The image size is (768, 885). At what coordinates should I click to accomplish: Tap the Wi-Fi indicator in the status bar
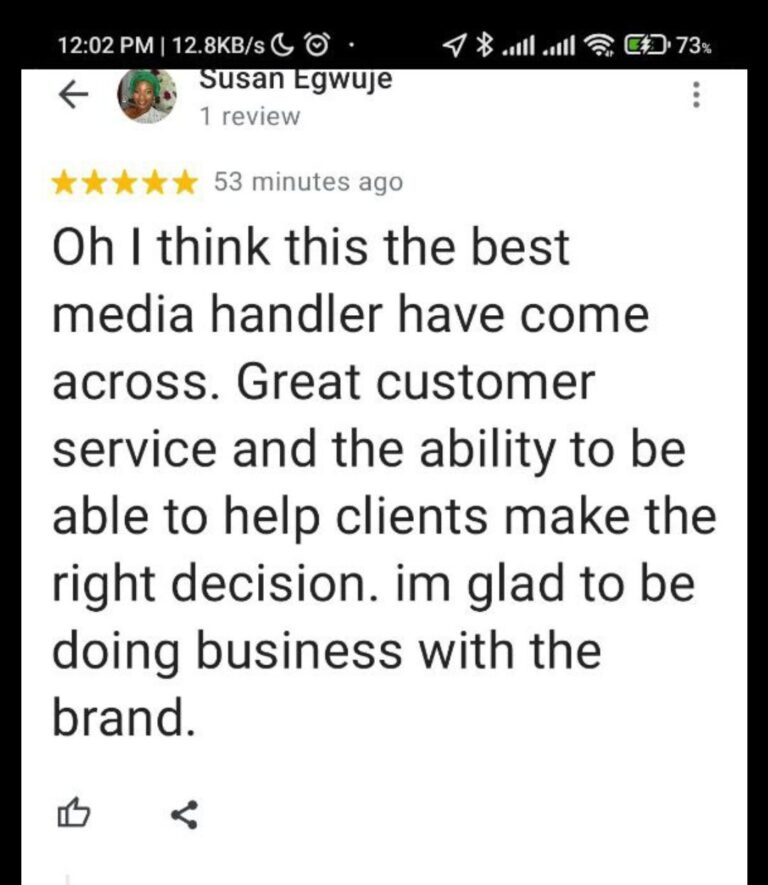coord(601,44)
